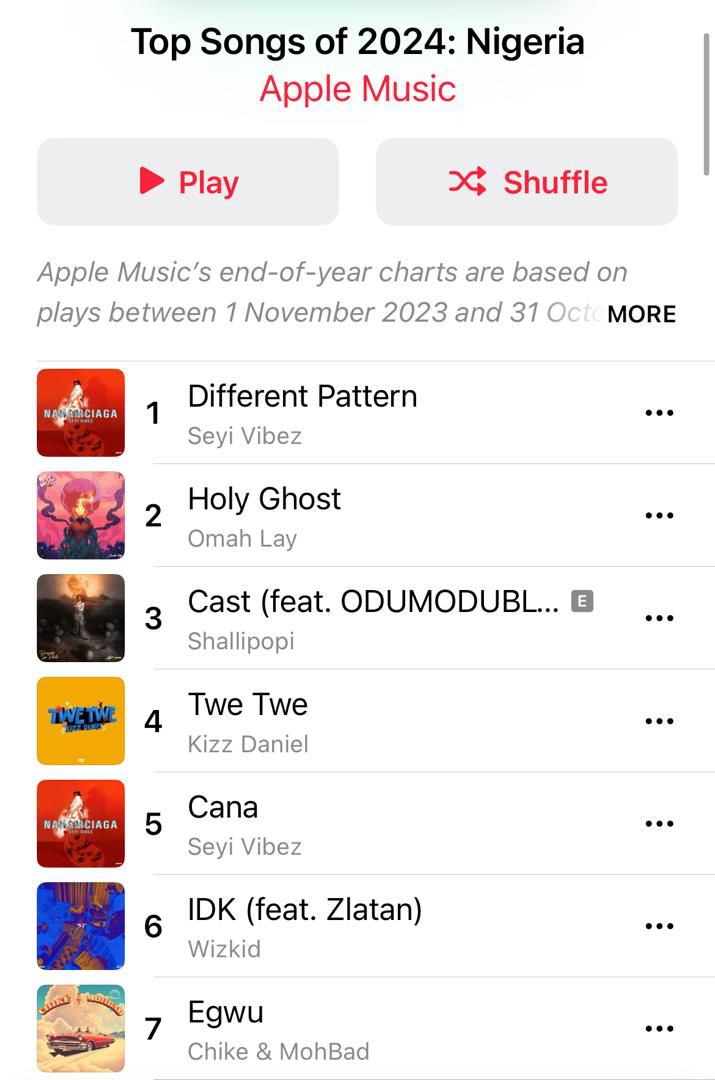The image size is (715, 1080).
Task: Start playing the Top Songs playlist
Action: (188, 182)
